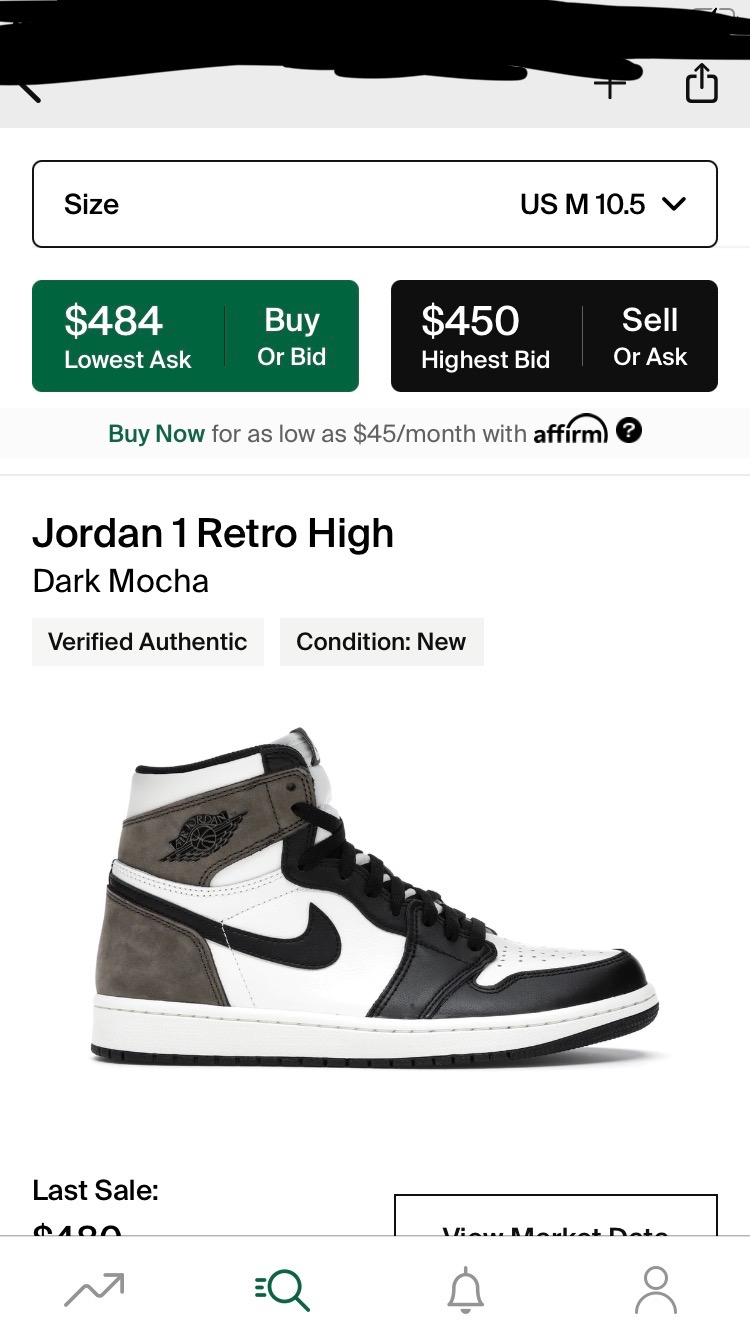Open the notifications bell tab
750x1334 pixels.
(x=465, y=1289)
